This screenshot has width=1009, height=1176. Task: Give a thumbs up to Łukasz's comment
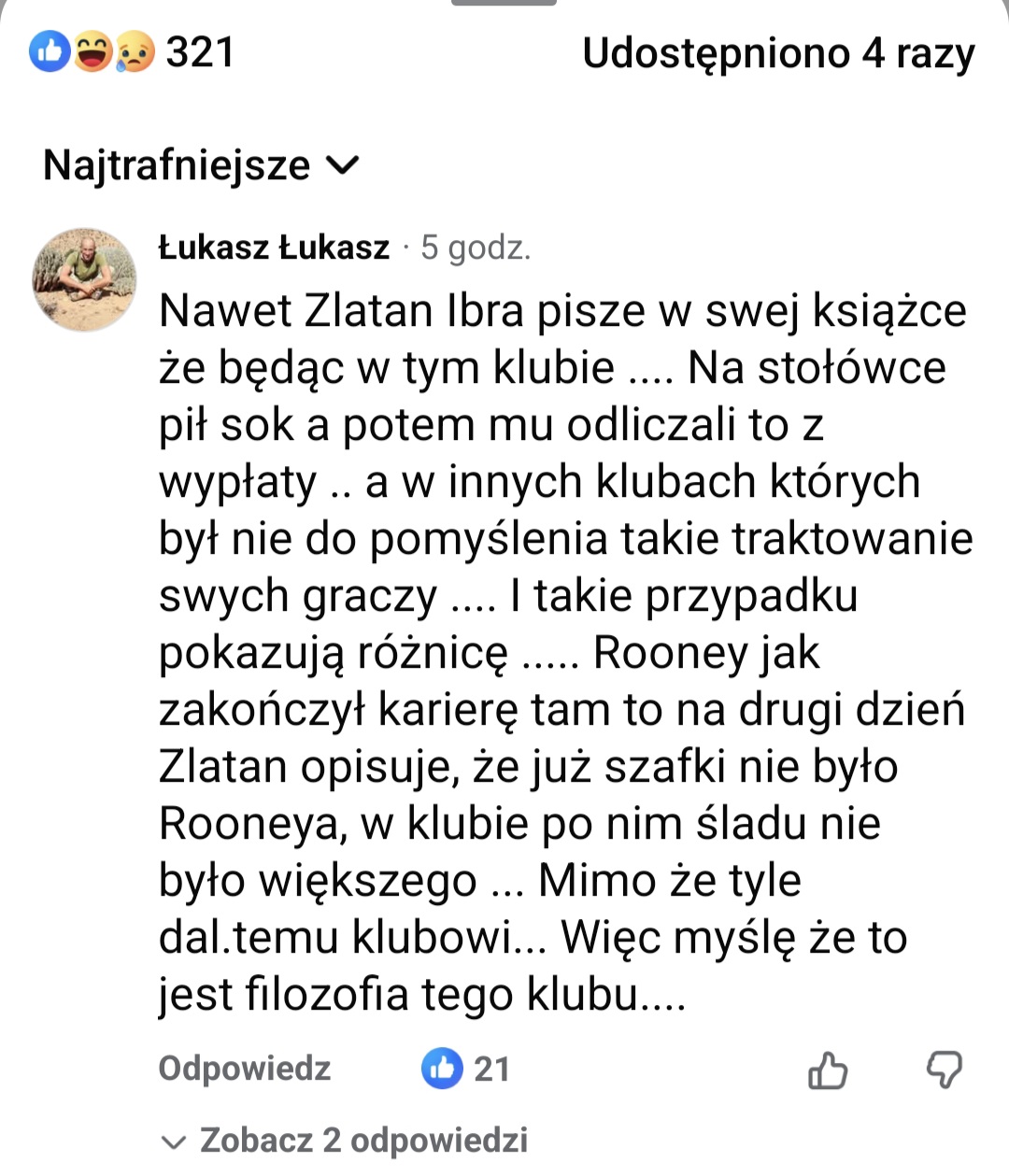(x=827, y=1070)
